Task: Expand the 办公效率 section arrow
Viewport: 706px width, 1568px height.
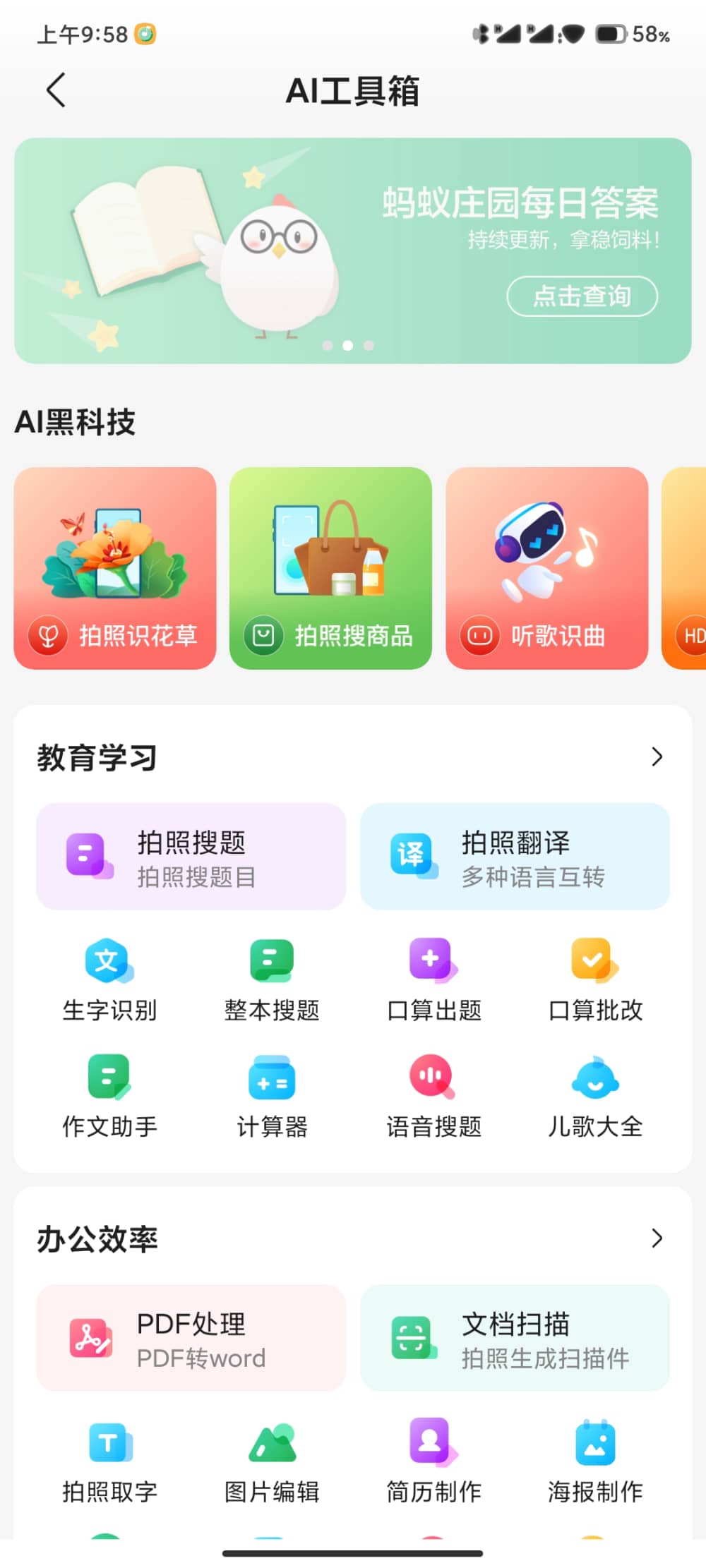Action: 657,1238
